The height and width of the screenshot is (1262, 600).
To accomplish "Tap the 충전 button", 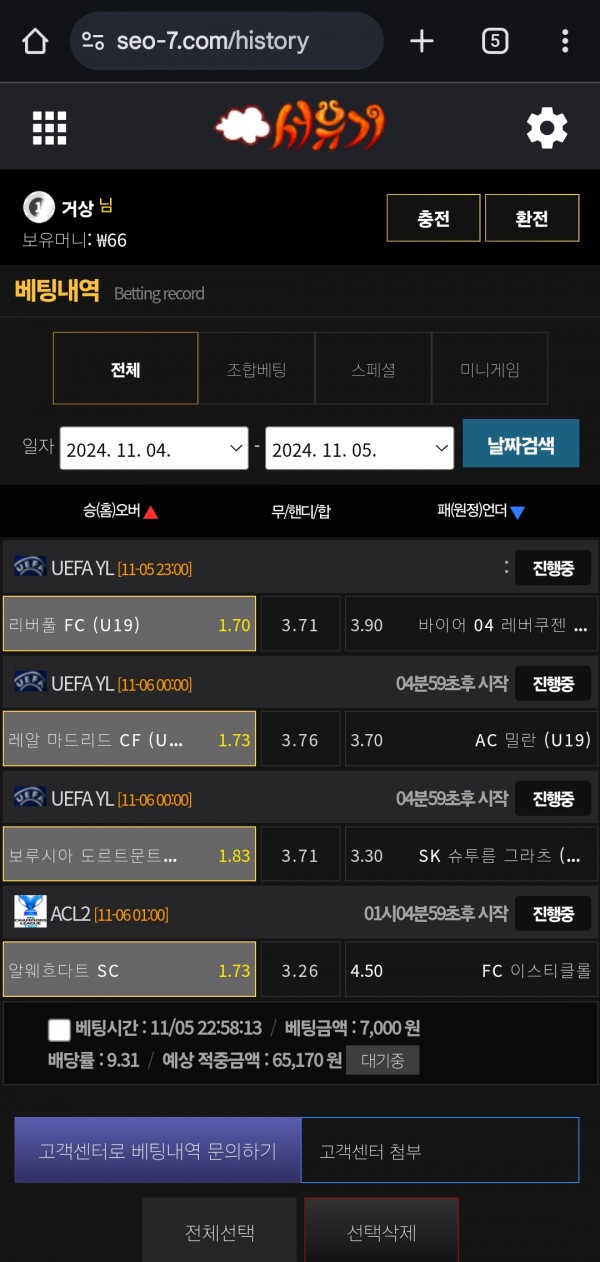I will (433, 218).
